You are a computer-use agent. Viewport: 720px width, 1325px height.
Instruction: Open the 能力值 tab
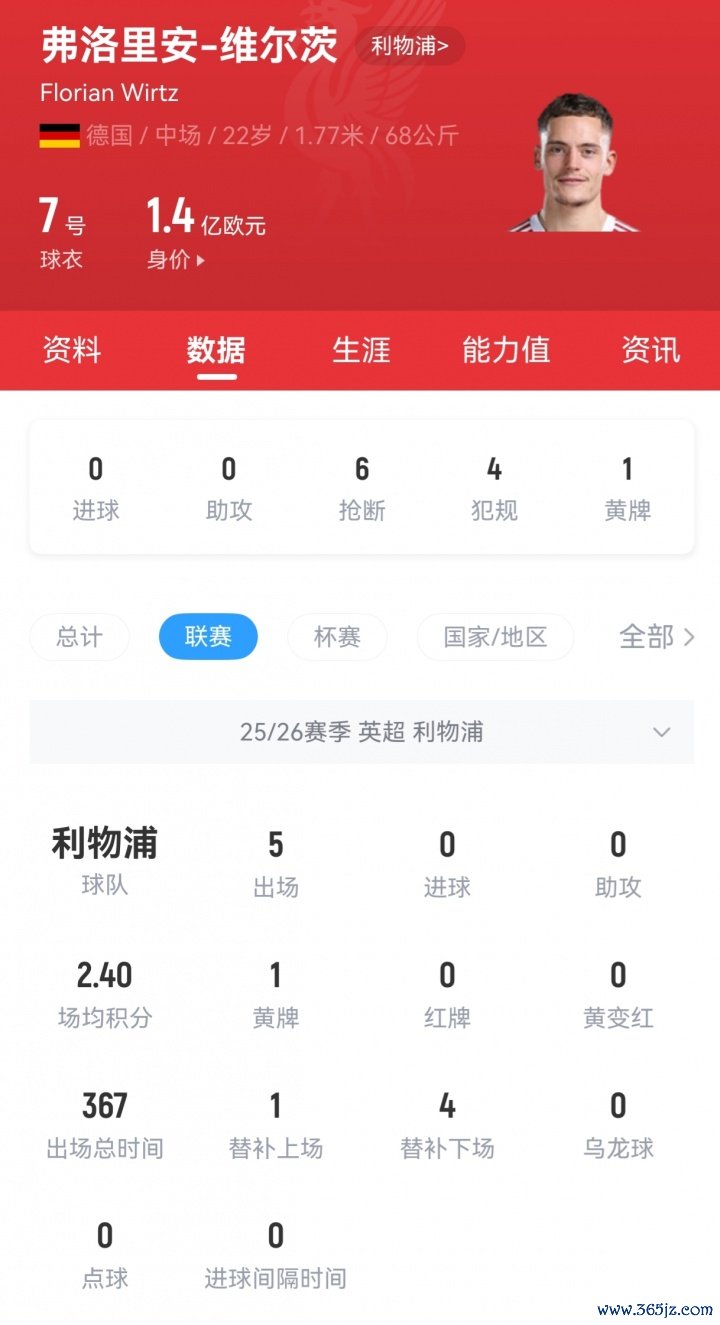pyautogui.click(x=506, y=350)
